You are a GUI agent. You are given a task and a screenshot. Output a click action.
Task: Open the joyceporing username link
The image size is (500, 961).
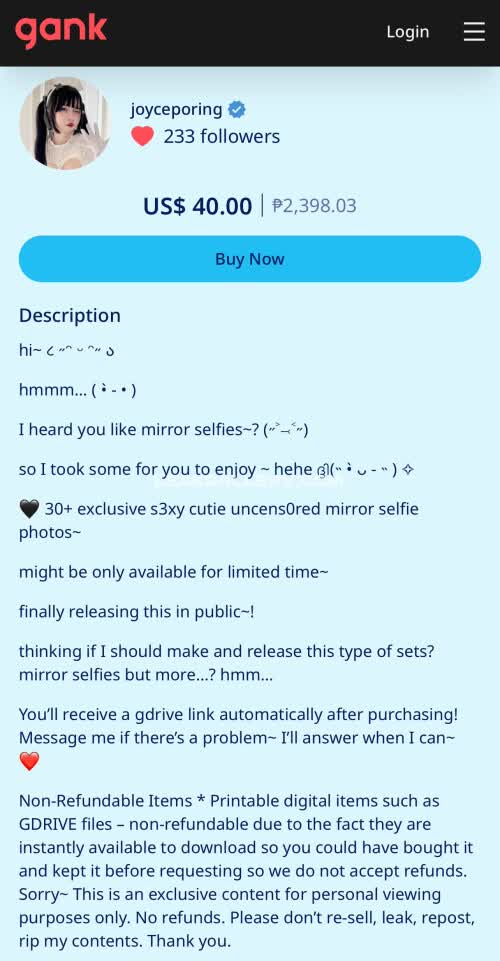point(176,110)
